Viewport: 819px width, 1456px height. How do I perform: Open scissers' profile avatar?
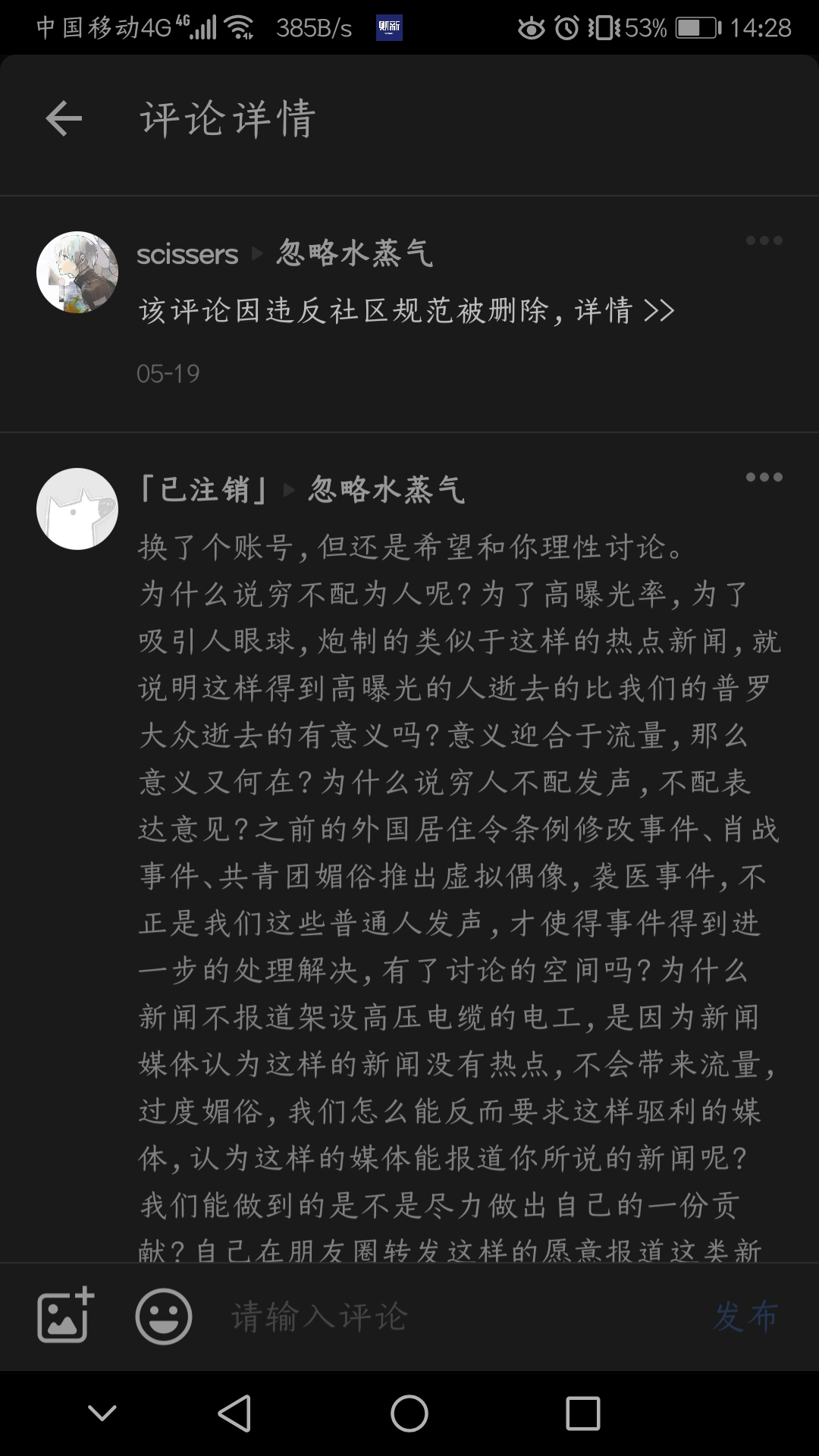click(77, 272)
